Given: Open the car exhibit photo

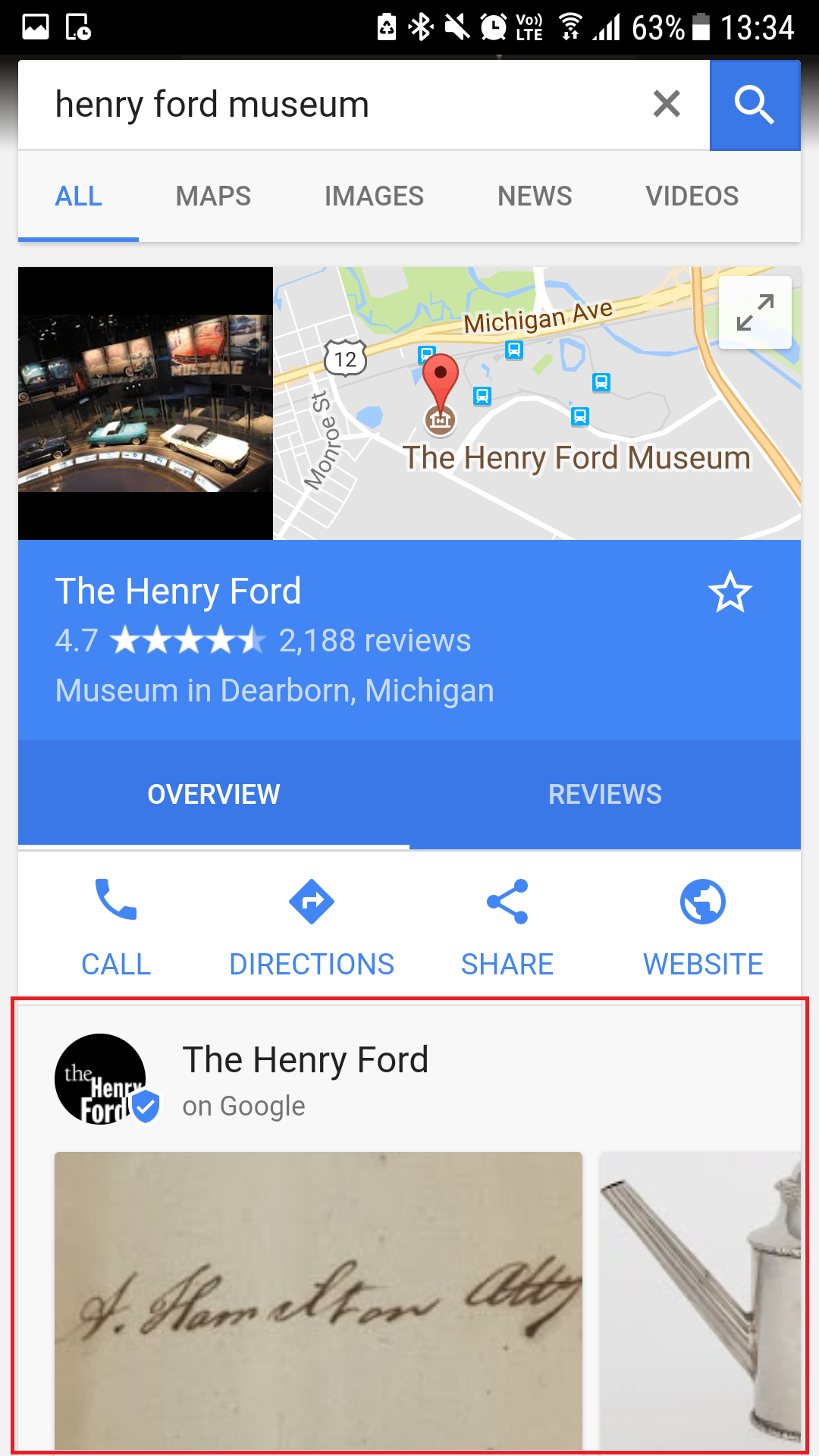Looking at the screenshot, I should click(x=145, y=403).
